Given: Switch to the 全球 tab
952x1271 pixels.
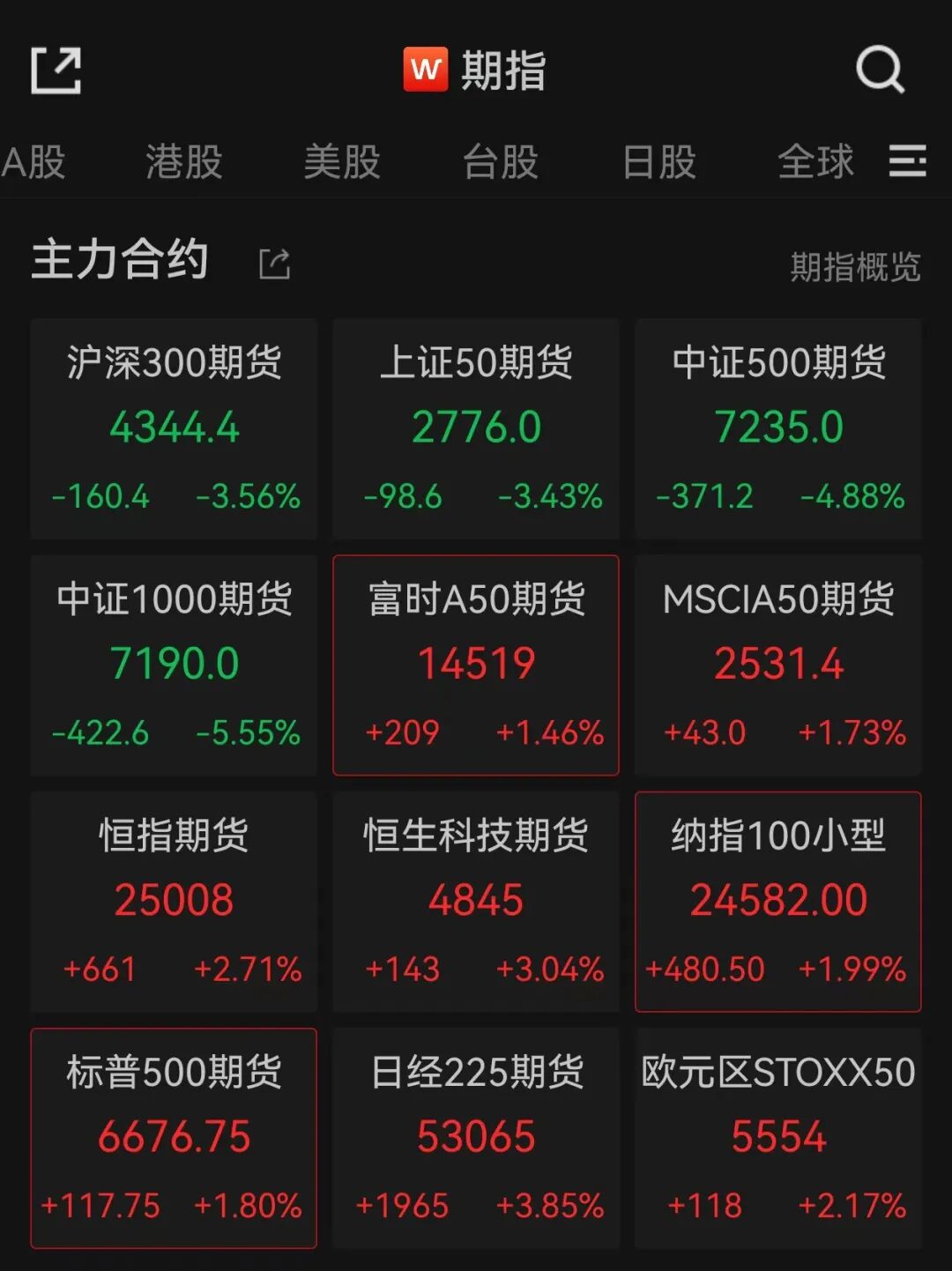Looking at the screenshot, I should click(815, 162).
